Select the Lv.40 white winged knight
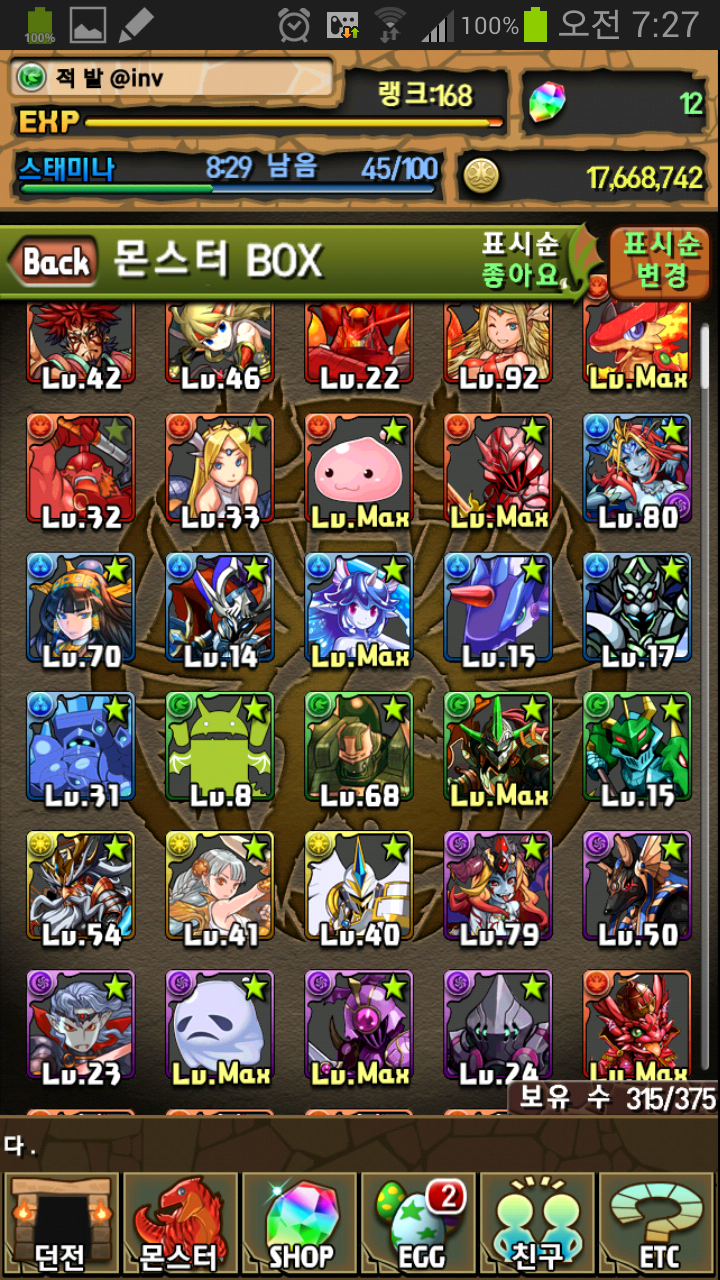This screenshot has width=720, height=1280. [x=358, y=886]
